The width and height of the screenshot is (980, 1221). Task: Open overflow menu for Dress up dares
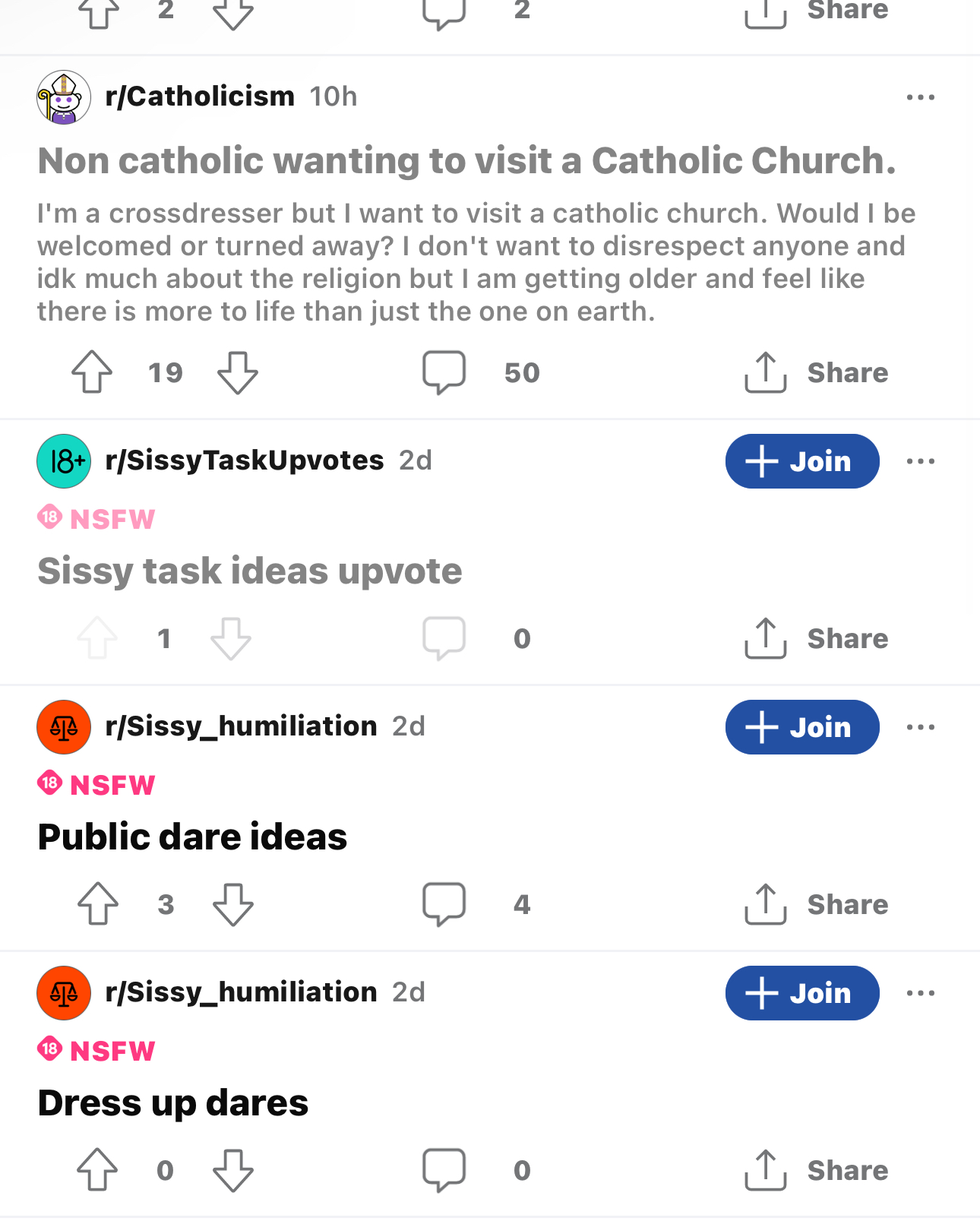pos(920,993)
